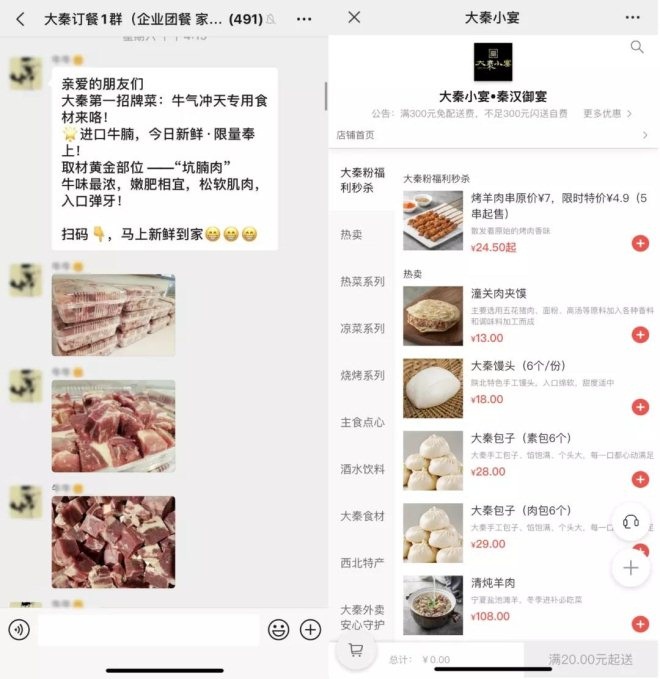Switch to voice input in chat
Image resolution: width=660 pixels, height=679 pixels.
click(19, 629)
